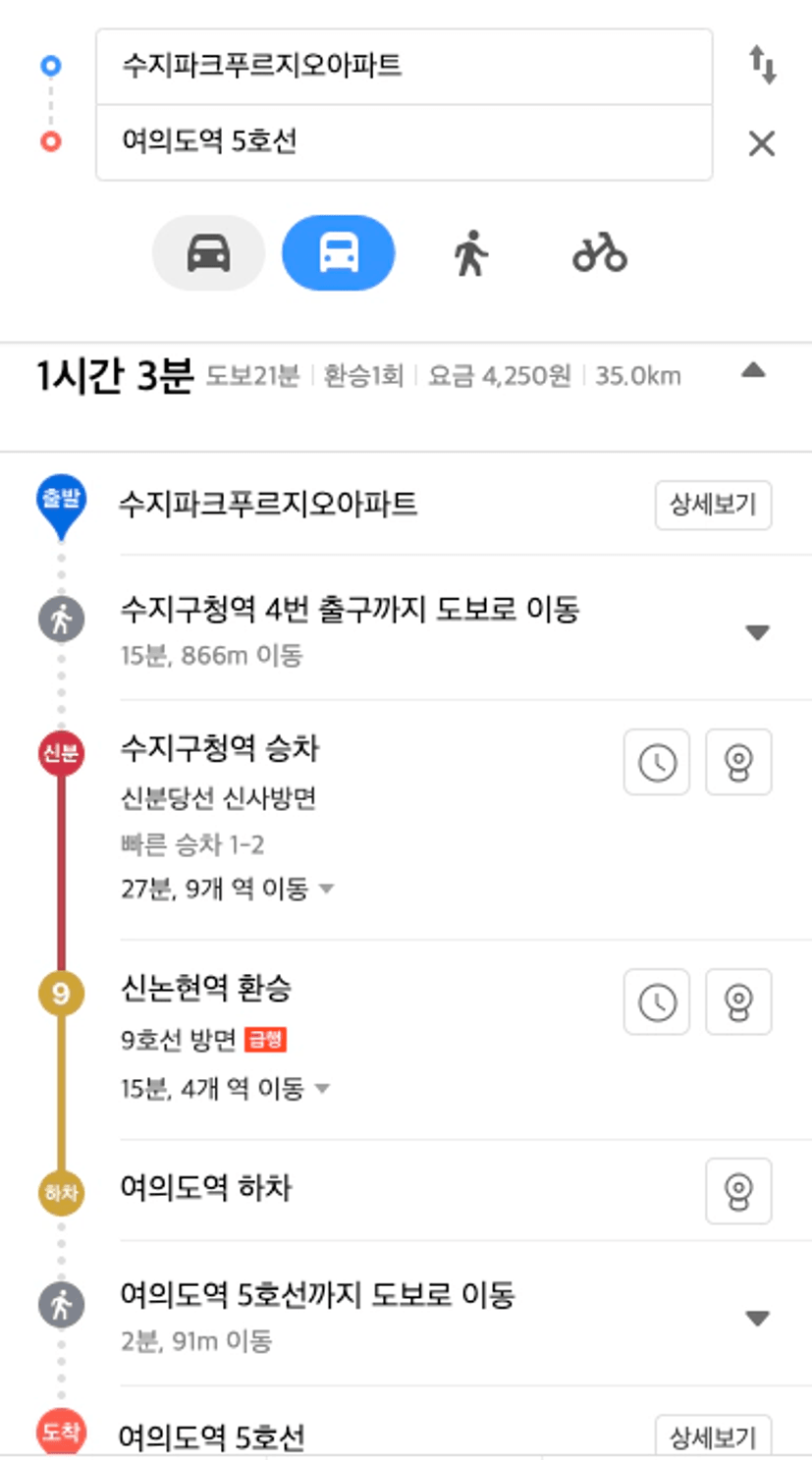The width and height of the screenshot is (812, 1460).
Task: Swap origin and destination
Action: [x=762, y=66]
